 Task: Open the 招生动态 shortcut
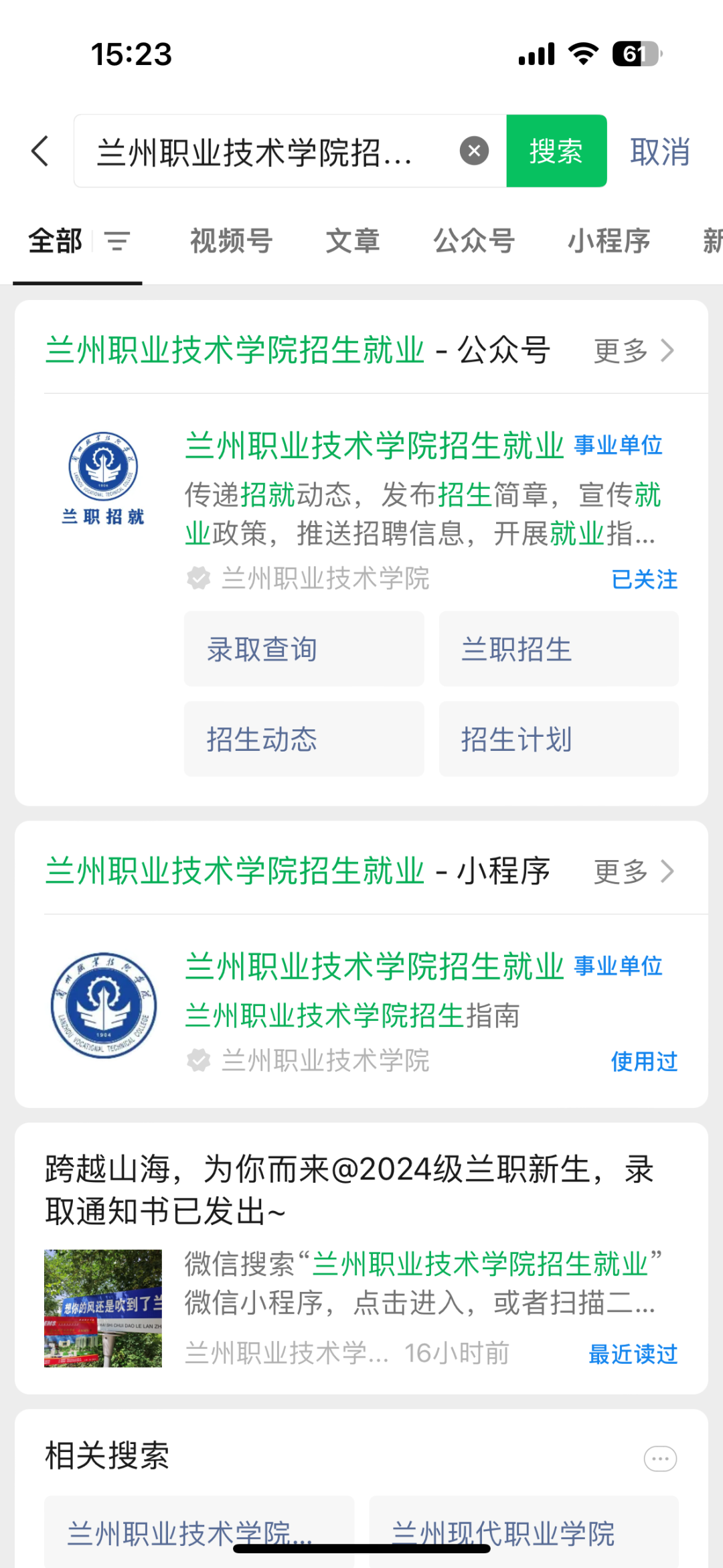[x=303, y=739]
